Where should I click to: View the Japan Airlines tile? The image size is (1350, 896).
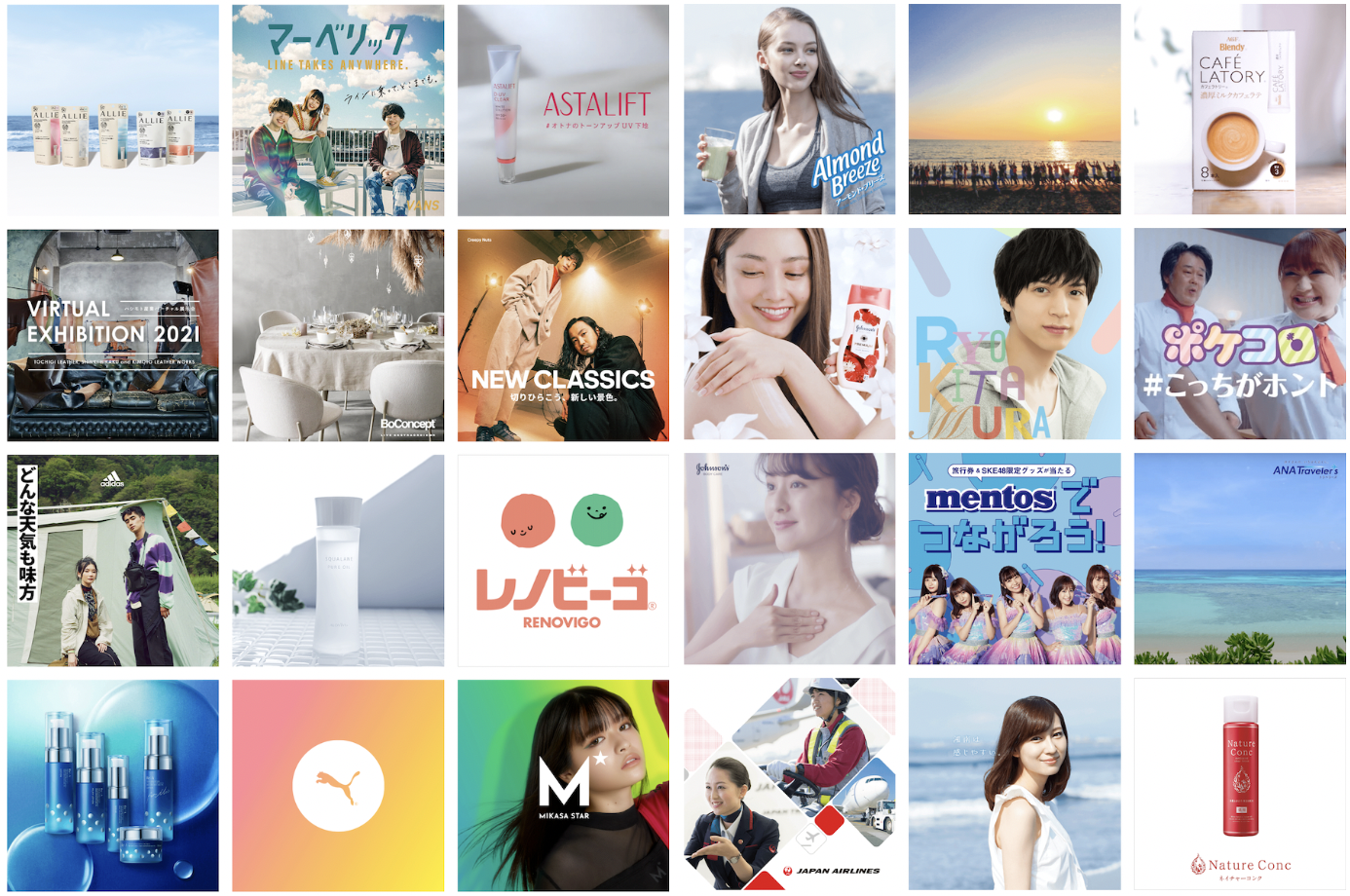tap(789, 785)
